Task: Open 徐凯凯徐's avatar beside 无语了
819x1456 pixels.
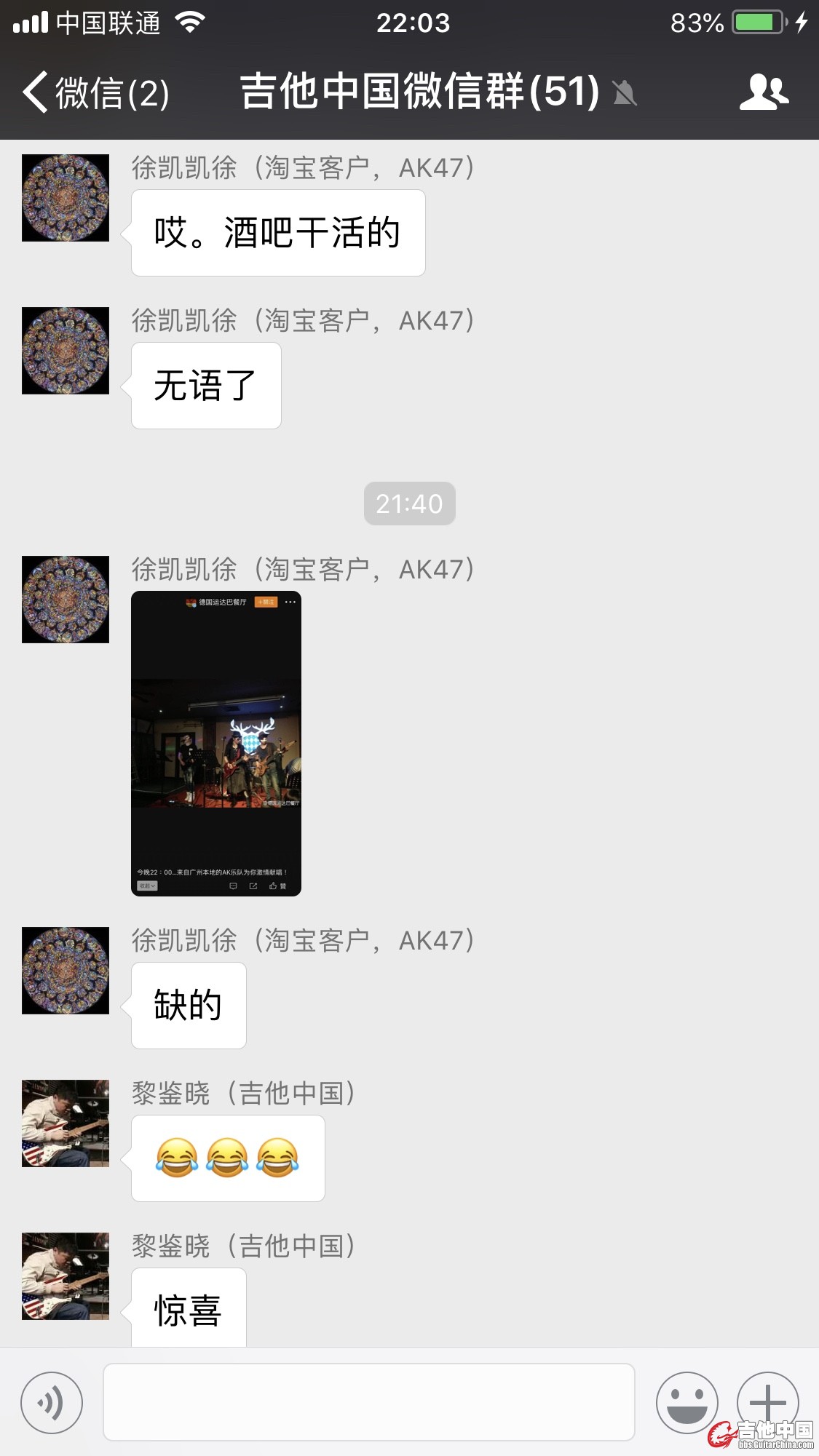Action: (66, 351)
